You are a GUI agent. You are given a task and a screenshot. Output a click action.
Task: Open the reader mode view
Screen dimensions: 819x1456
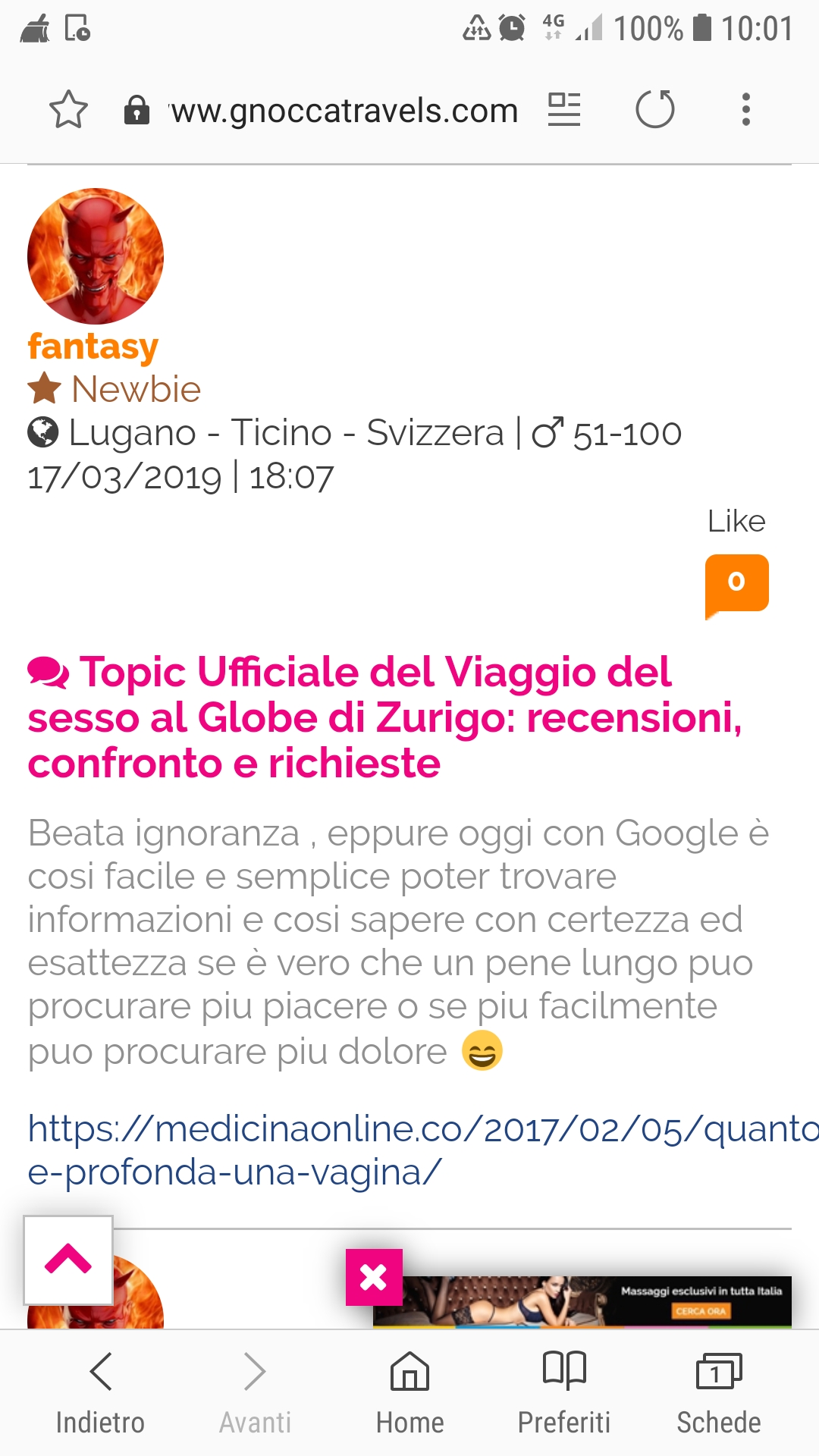[x=564, y=109]
